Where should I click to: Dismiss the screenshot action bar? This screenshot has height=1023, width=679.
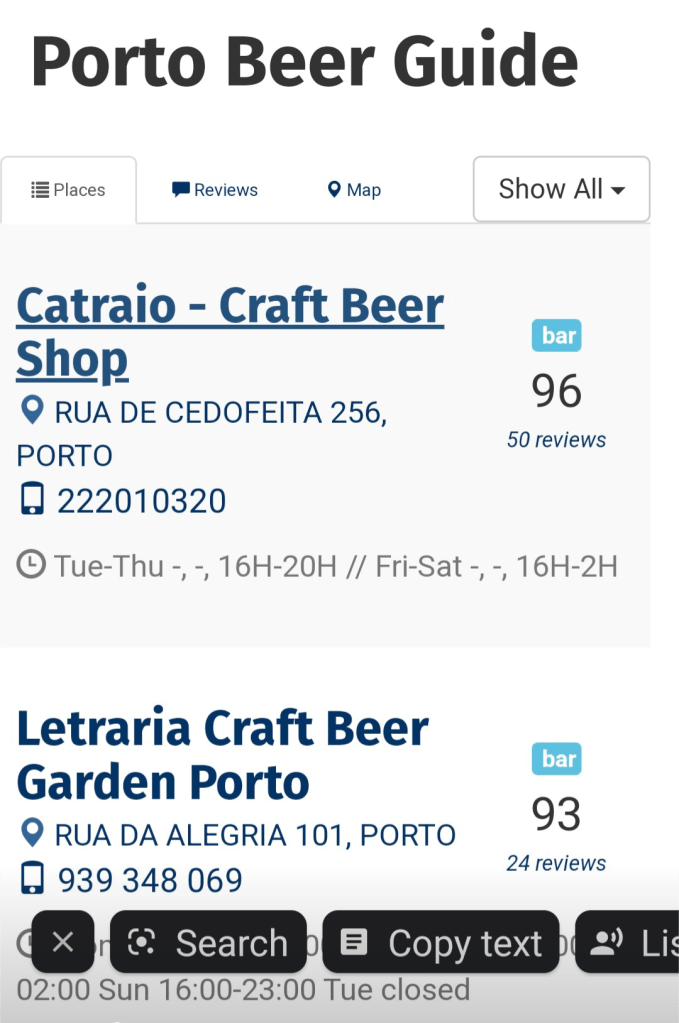click(x=63, y=942)
